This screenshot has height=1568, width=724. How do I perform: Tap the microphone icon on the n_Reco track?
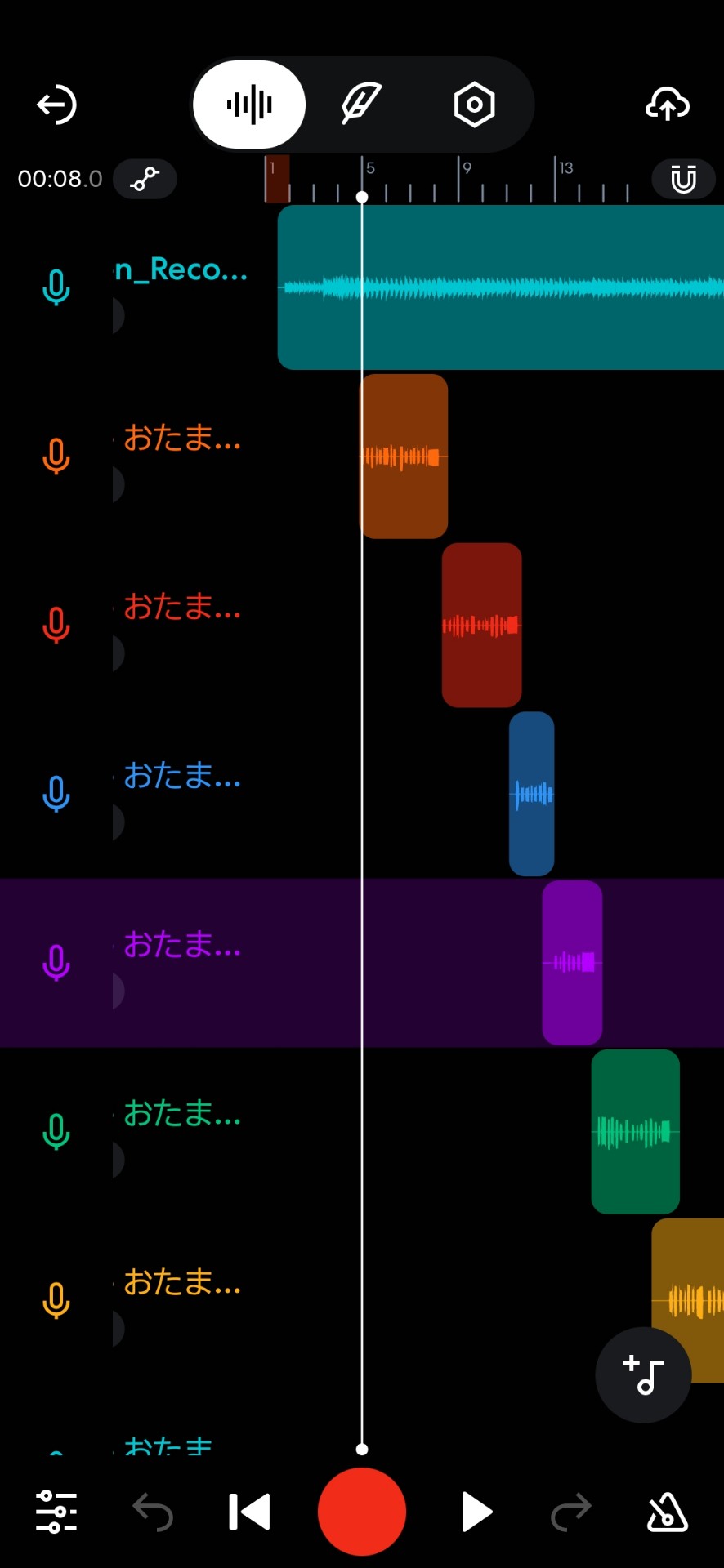(x=56, y=288)
